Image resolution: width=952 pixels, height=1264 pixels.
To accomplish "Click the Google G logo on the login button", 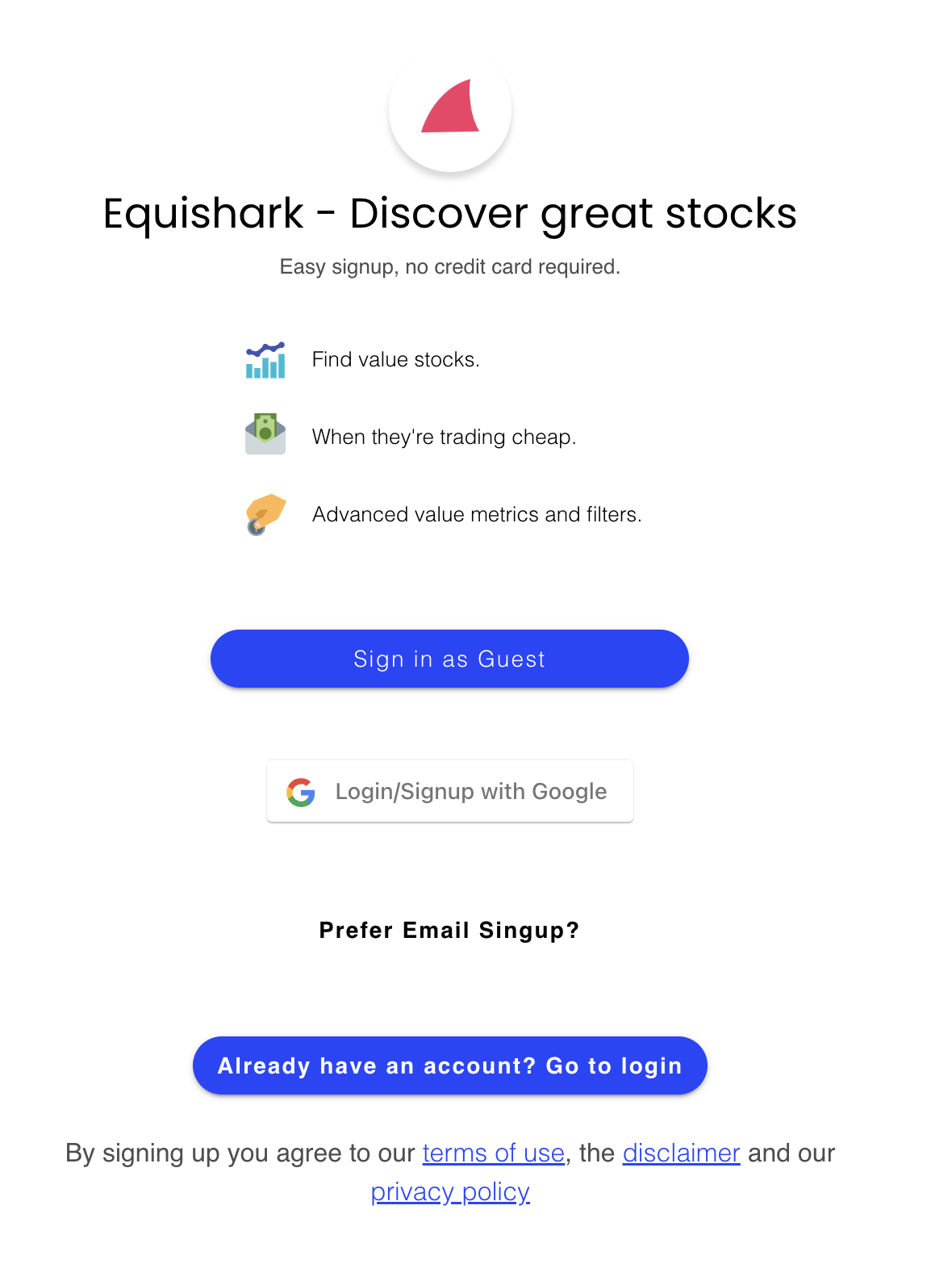I will pos(300,792).
